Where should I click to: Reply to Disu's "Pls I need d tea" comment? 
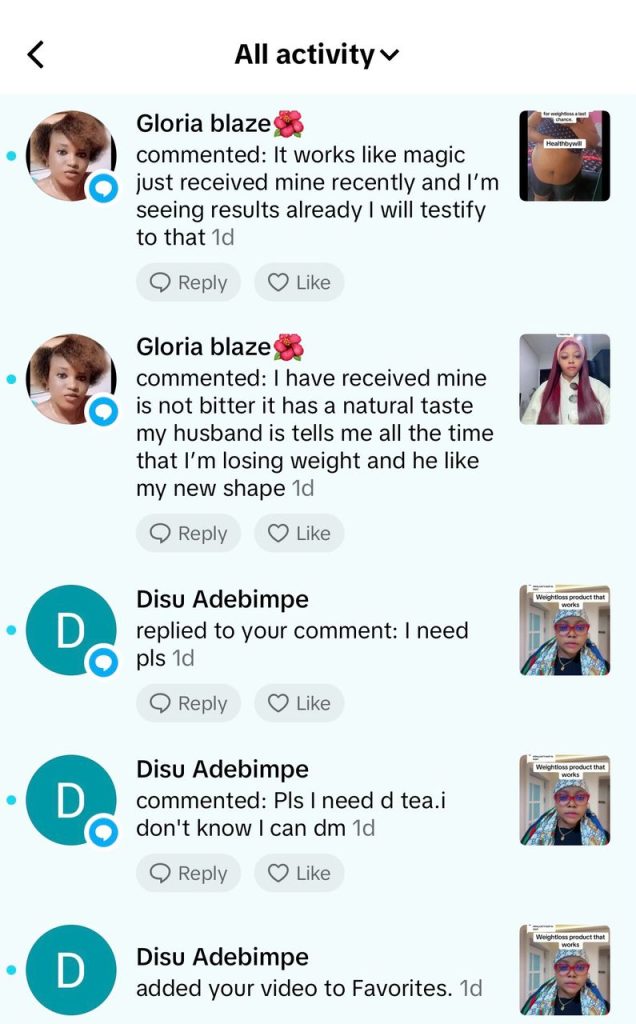[x=188, y=873]
